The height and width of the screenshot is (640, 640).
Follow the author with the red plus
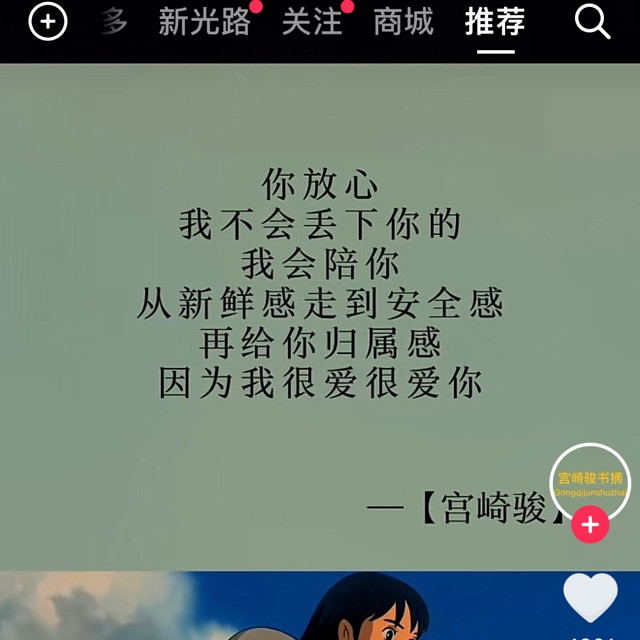point(590,524)
